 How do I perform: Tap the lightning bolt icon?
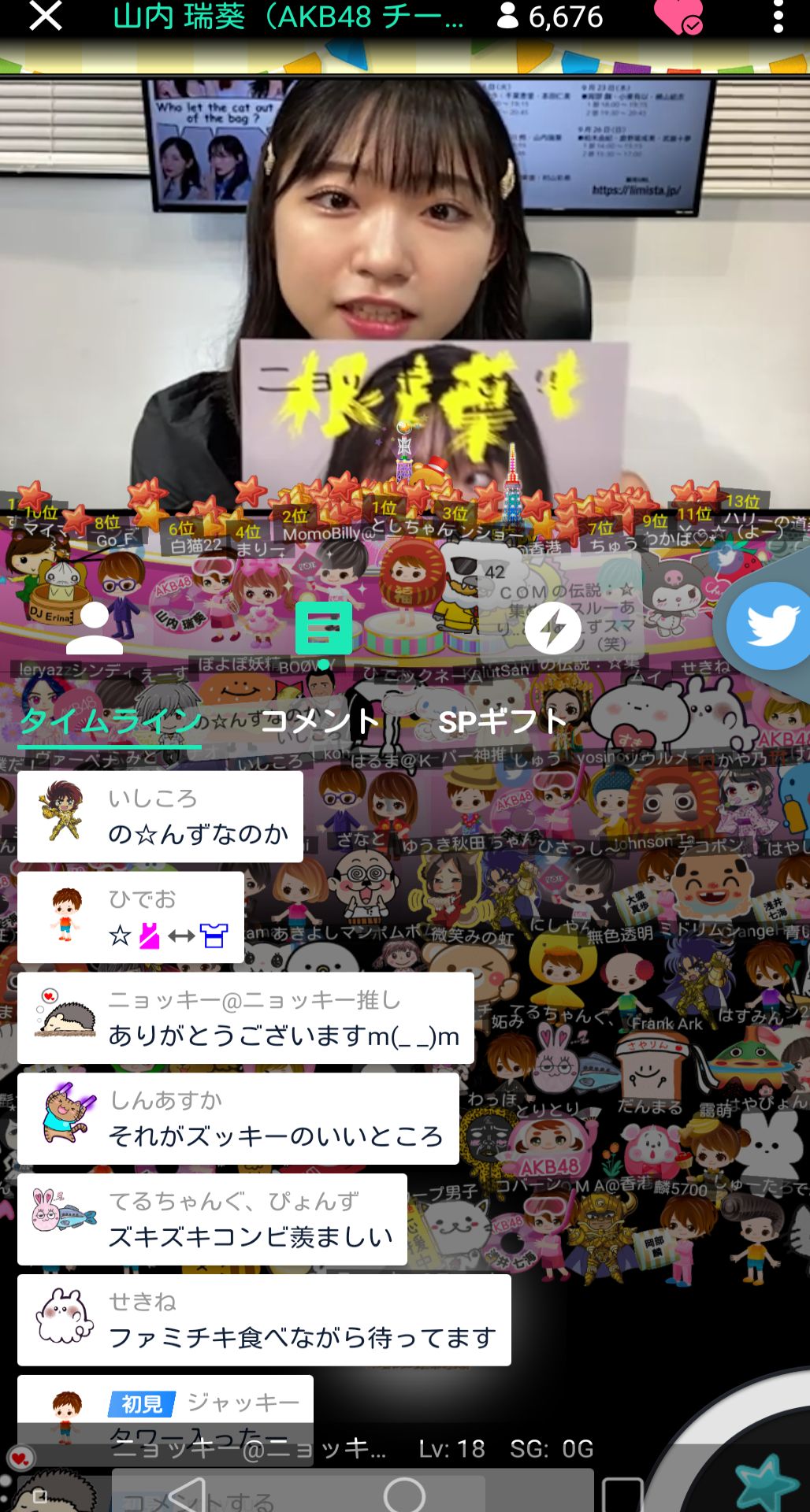(552, 628)
